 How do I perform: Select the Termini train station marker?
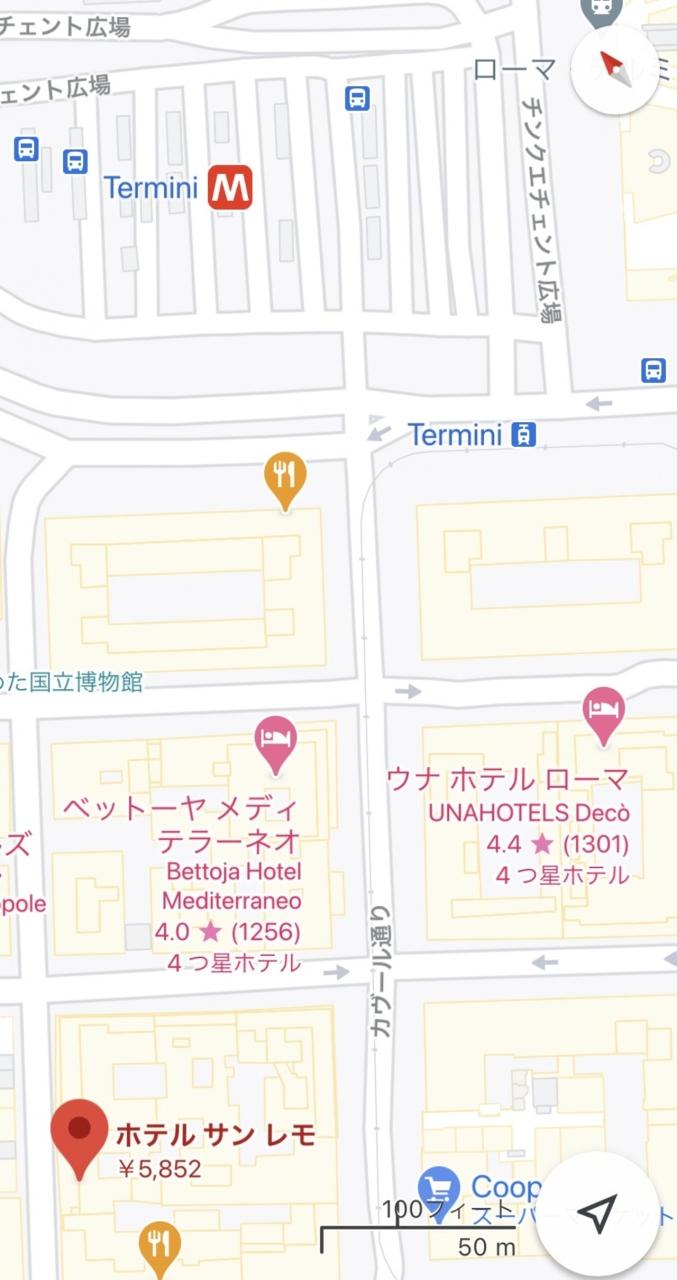pyautogui.click(x=523, y=435)
